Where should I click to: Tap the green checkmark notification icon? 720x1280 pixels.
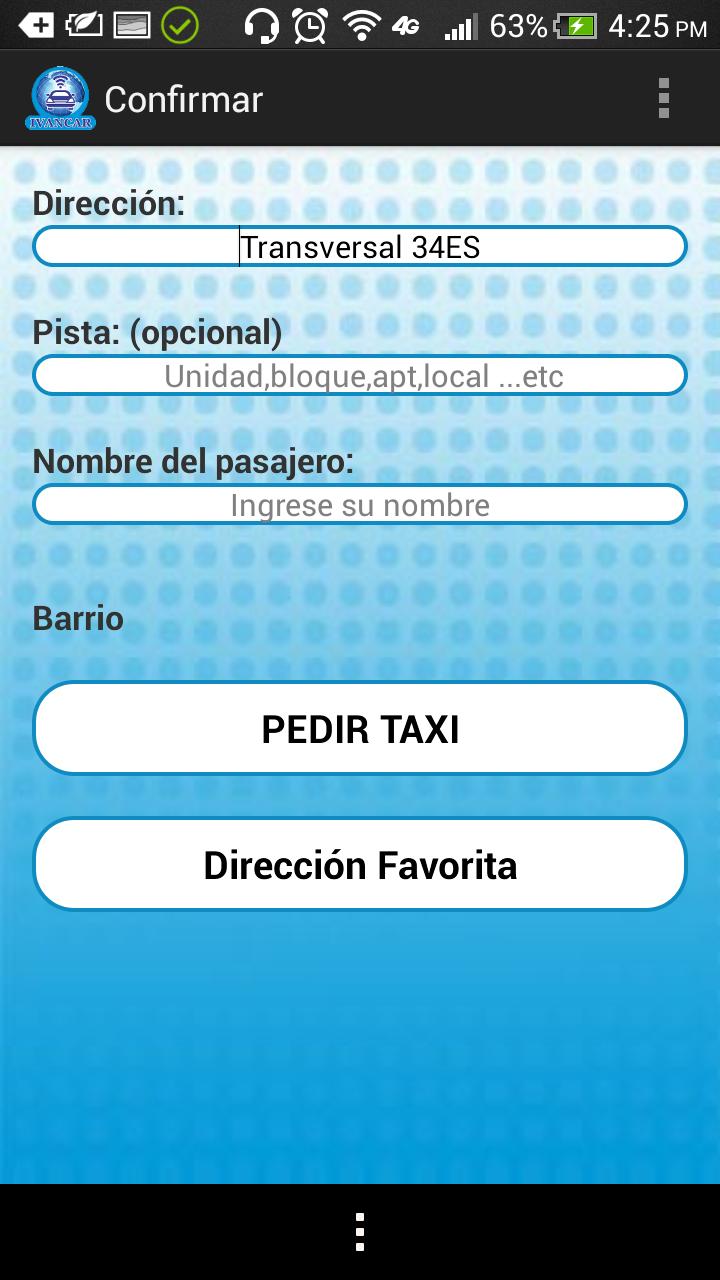(x=178, y=25)
